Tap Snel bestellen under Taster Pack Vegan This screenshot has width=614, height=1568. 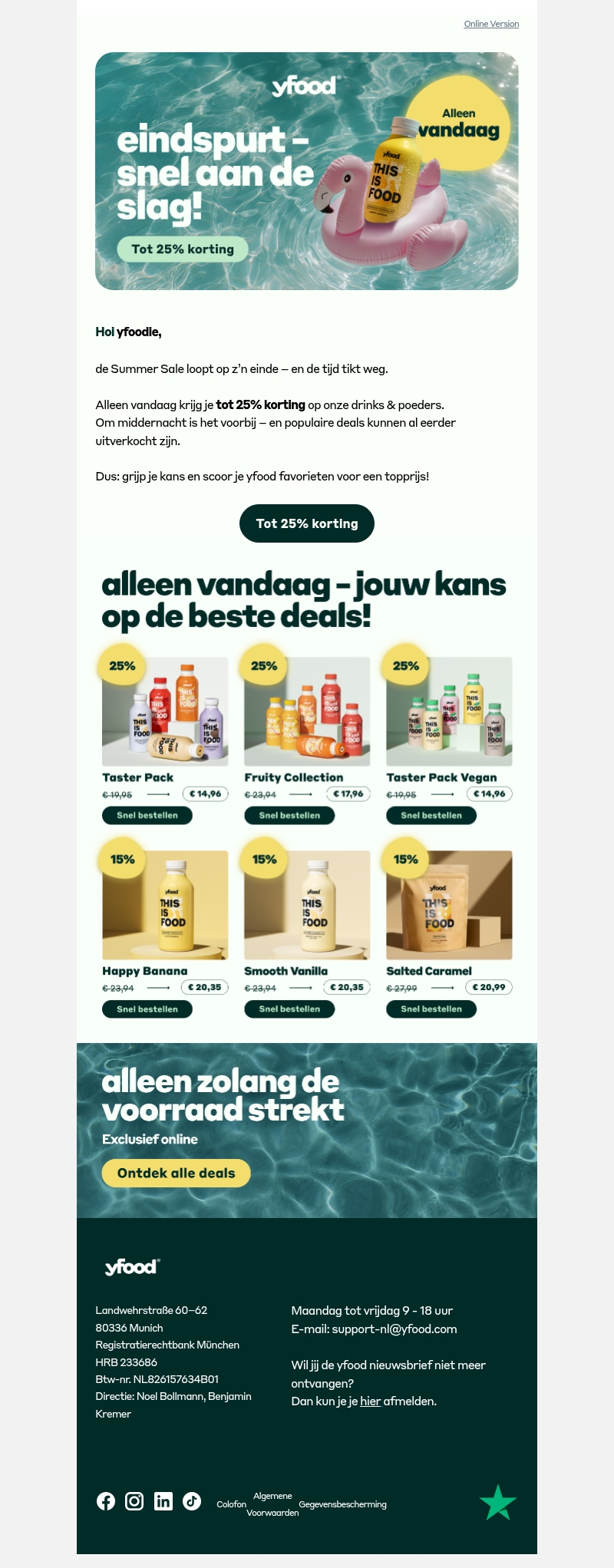coord(431,815)
